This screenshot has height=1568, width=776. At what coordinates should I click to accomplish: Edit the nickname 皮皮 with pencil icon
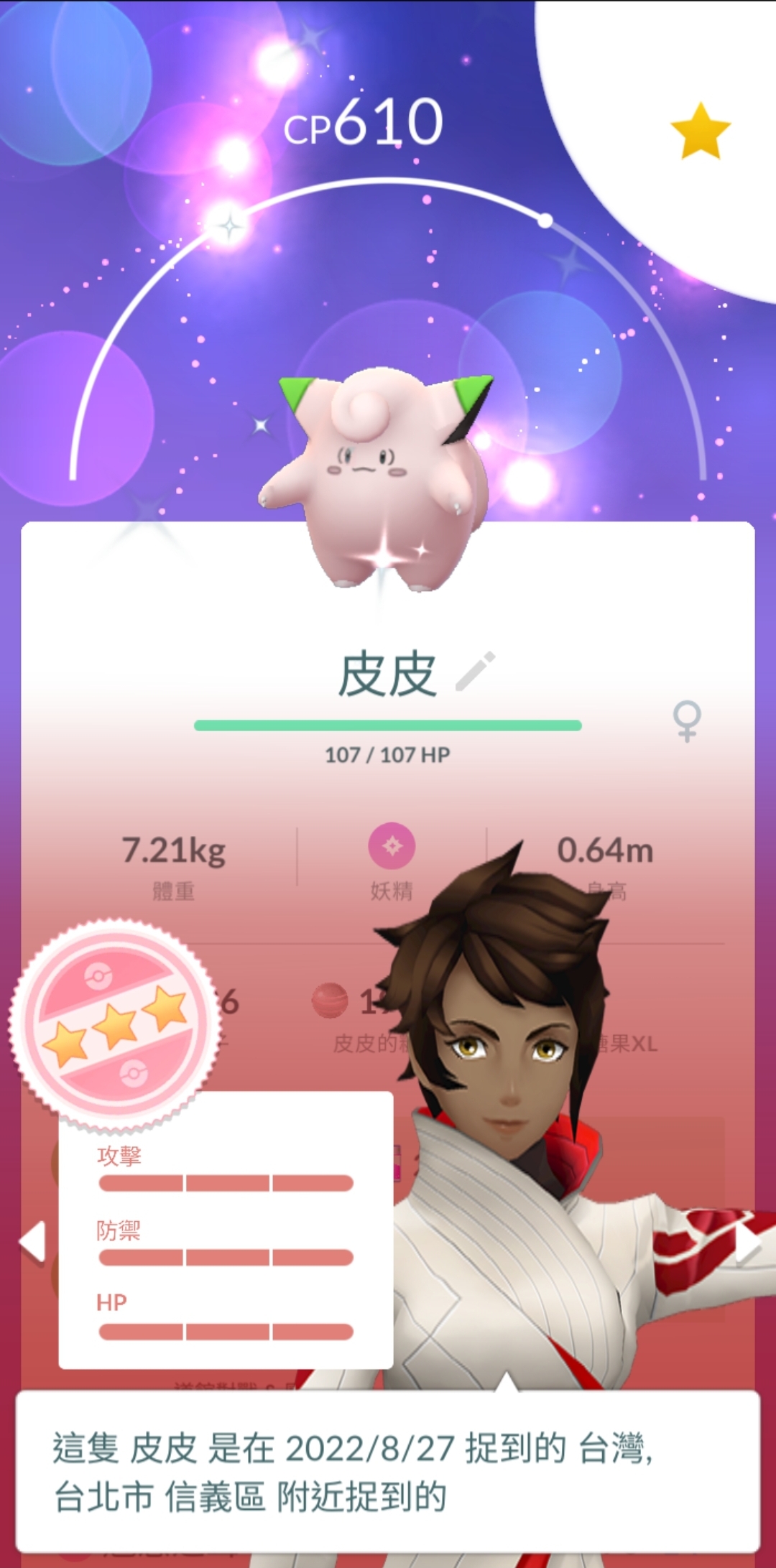(476, 671)
